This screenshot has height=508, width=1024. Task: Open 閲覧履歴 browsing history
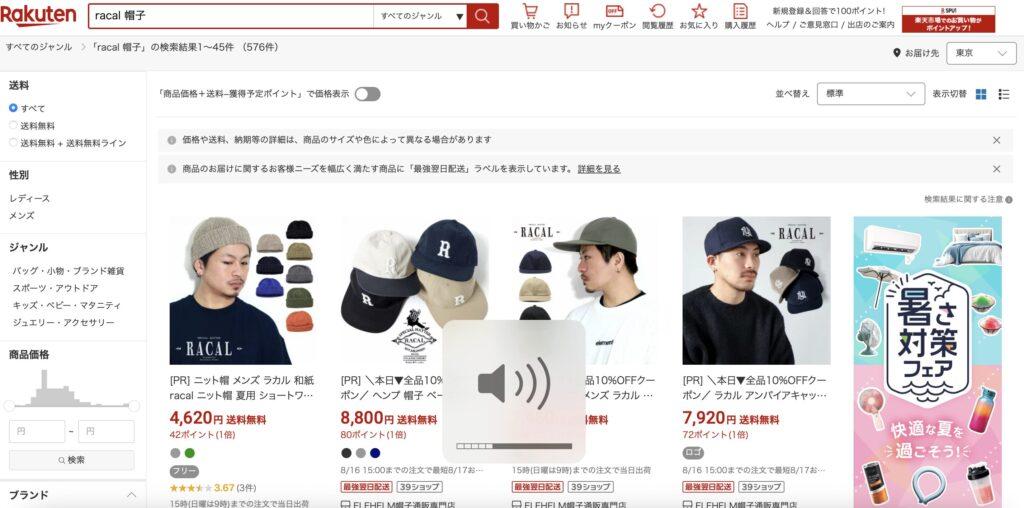(657, 16)
